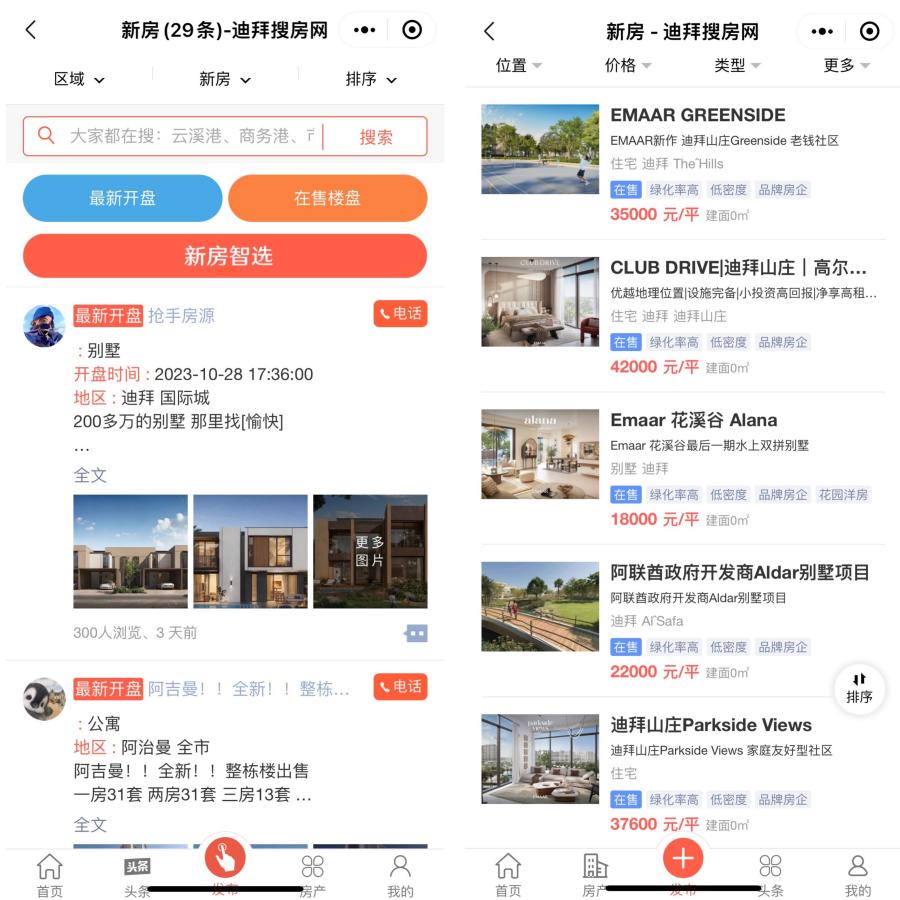Tap the 搜索 button
Screen dimensions: 900x900
tap(375, 137)
